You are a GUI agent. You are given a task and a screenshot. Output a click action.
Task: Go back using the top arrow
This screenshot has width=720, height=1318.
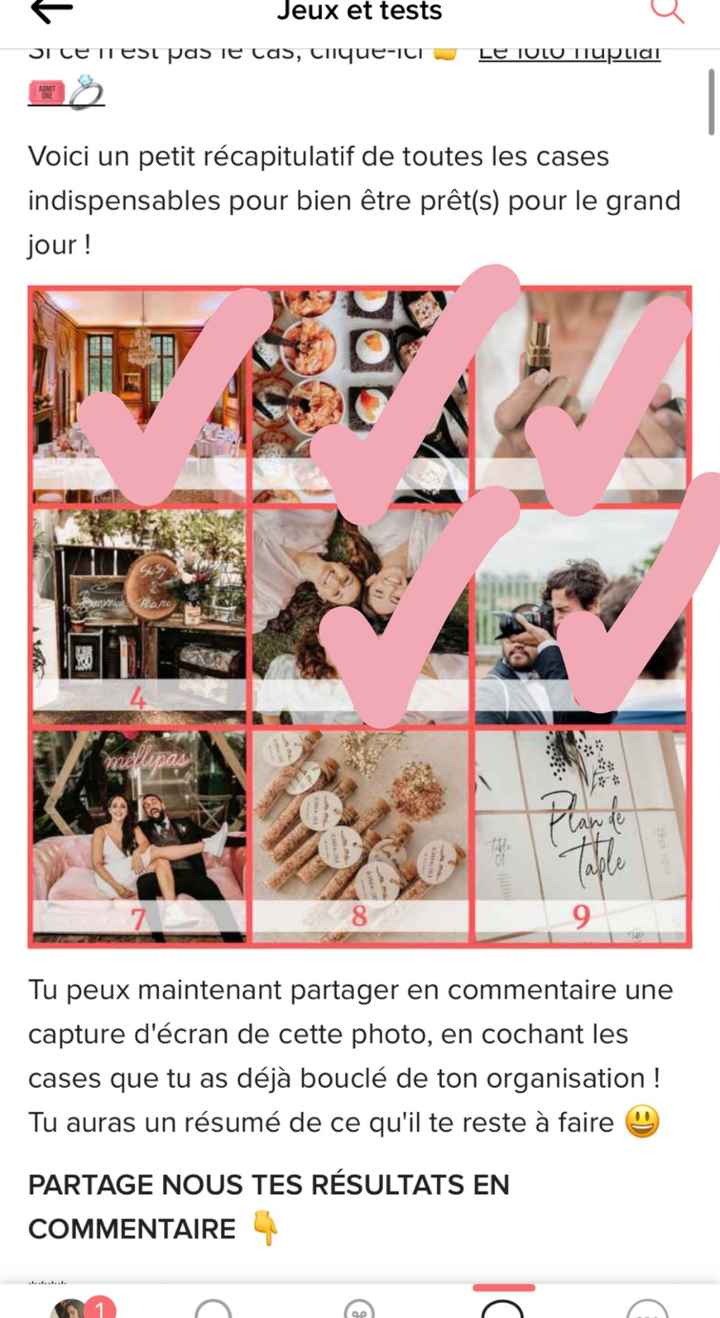pyautogui.click(x=52, y=10)
